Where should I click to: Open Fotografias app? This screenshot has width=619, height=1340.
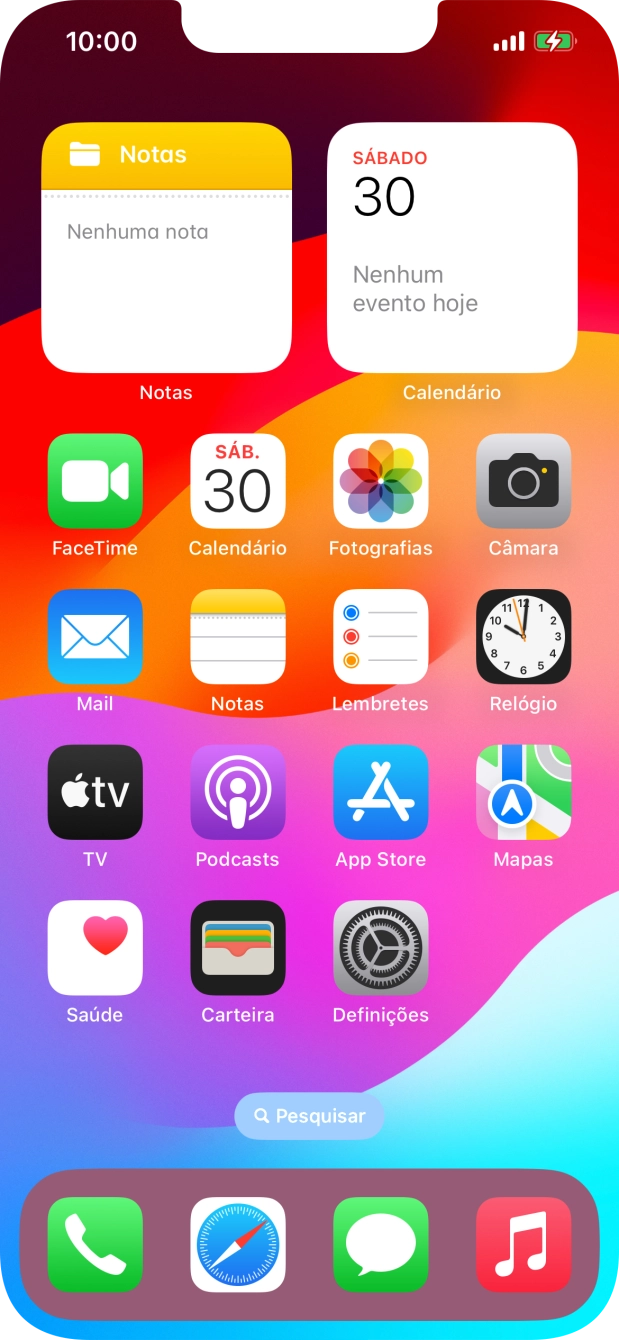(381, 481)
